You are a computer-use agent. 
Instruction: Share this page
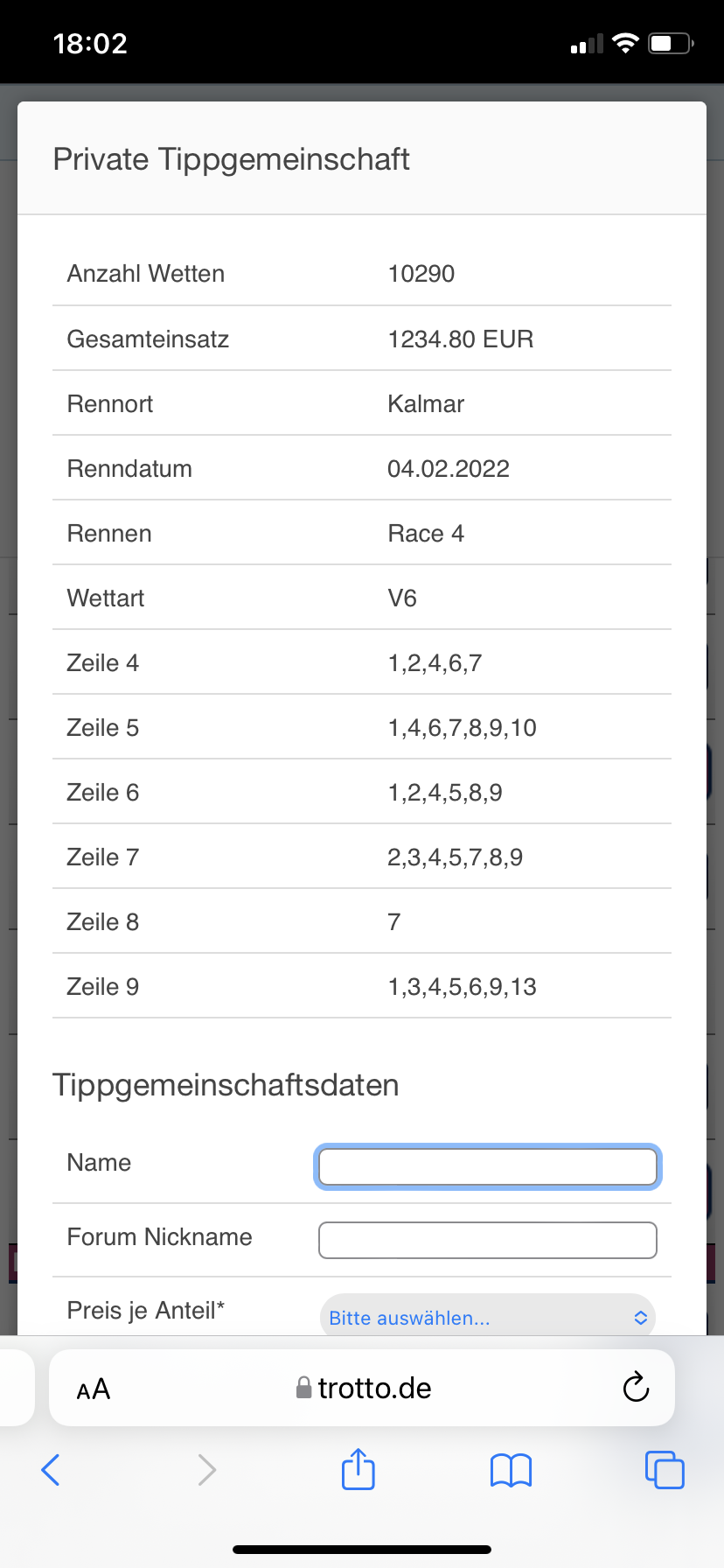coord(359,1468)
